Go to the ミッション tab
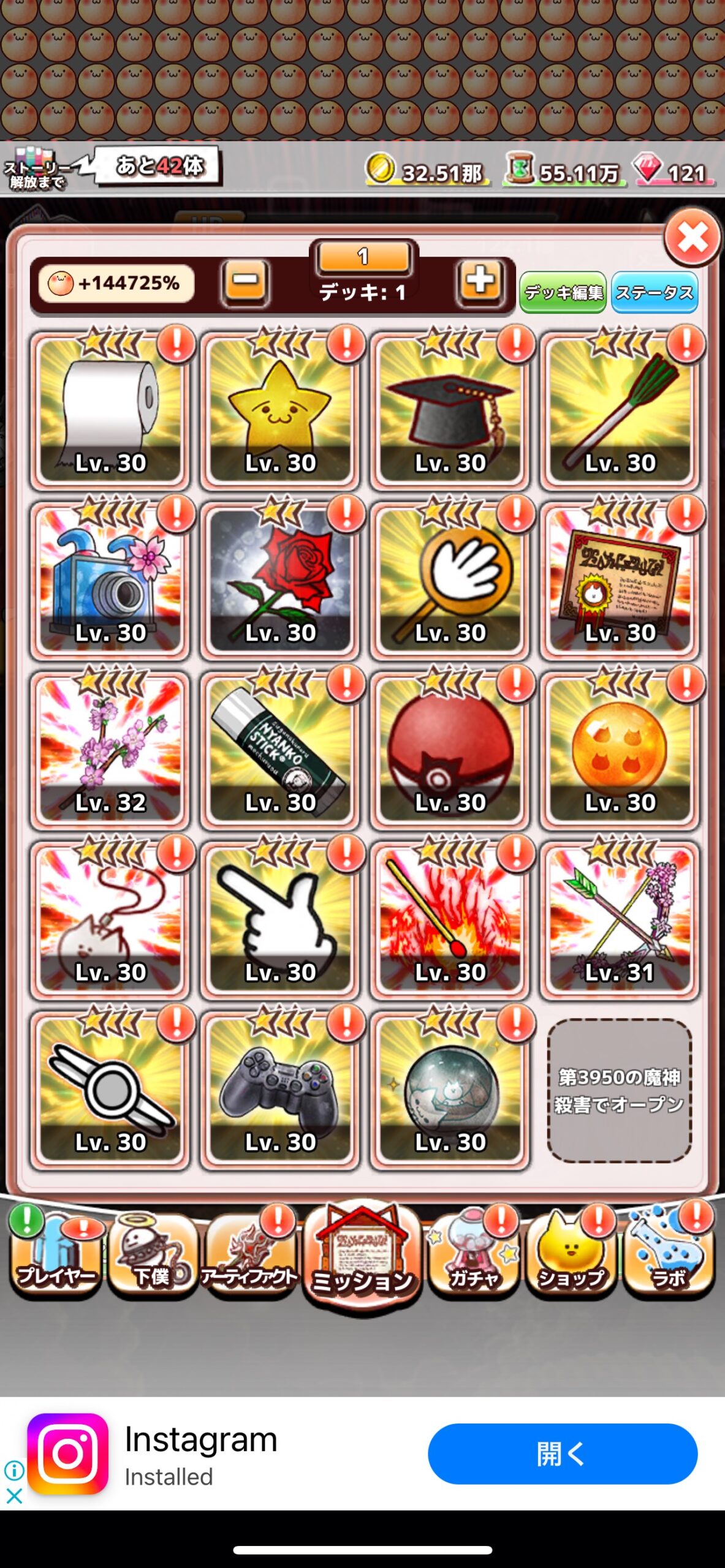This screenshot has width=725, height=1568. coord(362,1256)
